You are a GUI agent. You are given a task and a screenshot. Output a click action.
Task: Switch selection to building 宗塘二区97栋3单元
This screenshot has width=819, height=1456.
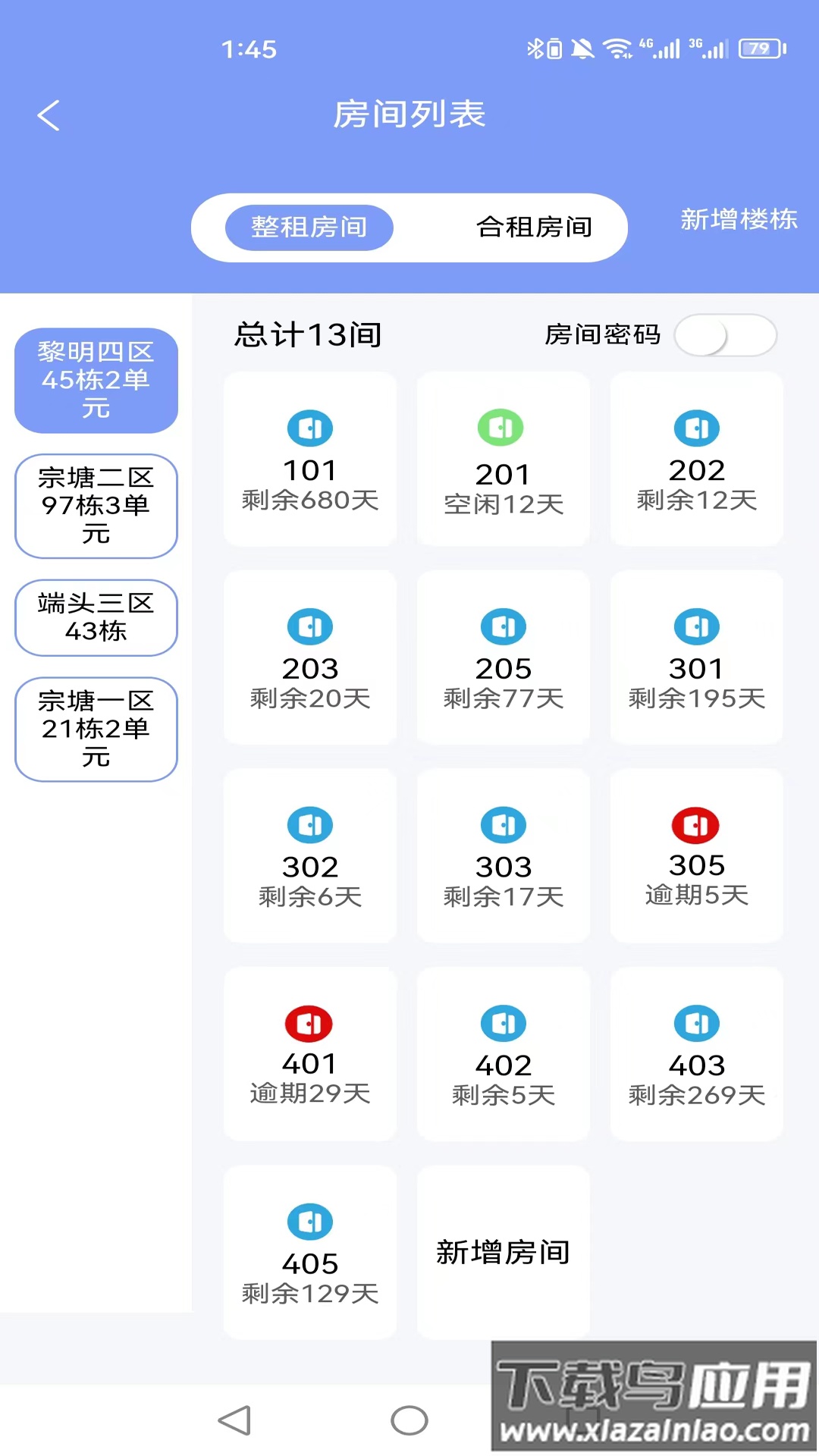pos(96,506)
